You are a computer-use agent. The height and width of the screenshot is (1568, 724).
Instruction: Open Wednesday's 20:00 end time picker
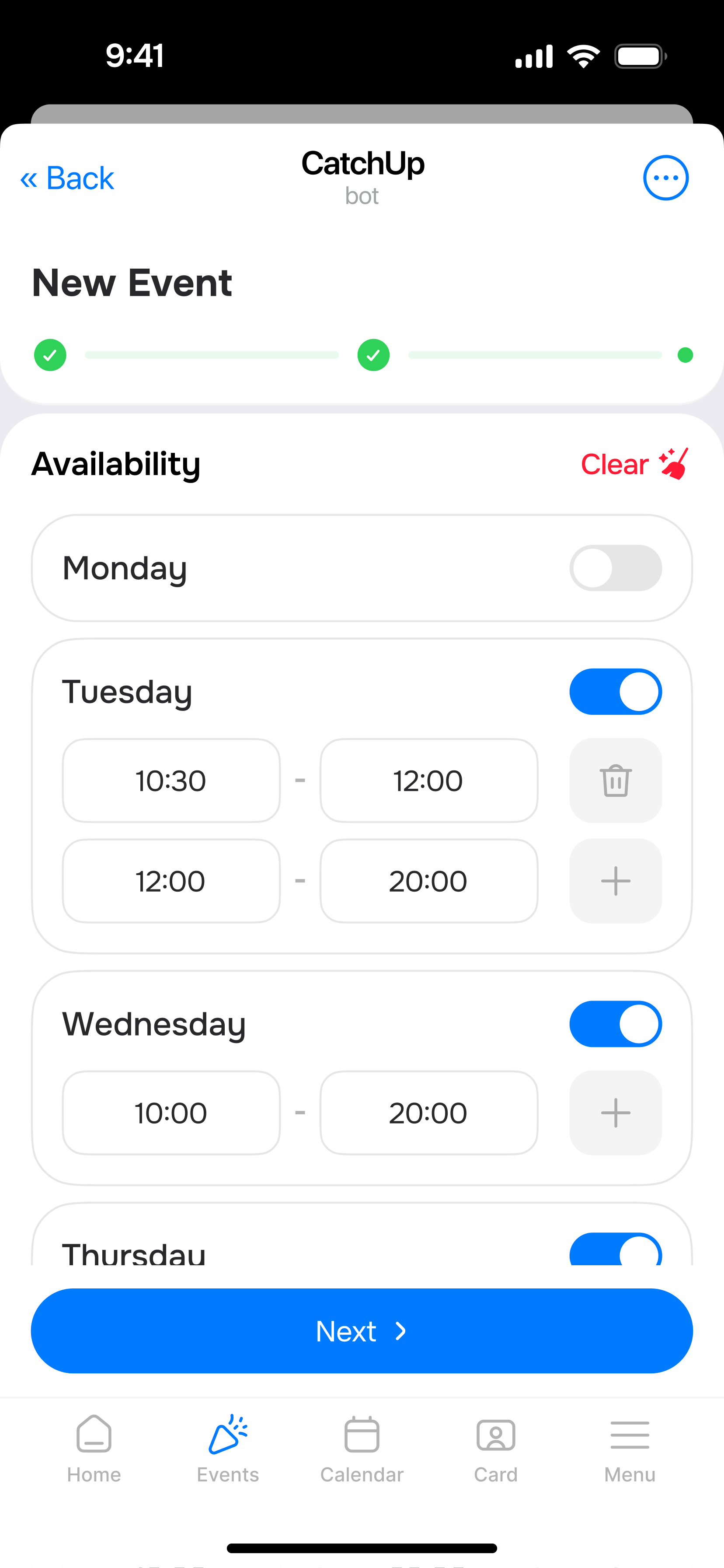coord(429,1113)
